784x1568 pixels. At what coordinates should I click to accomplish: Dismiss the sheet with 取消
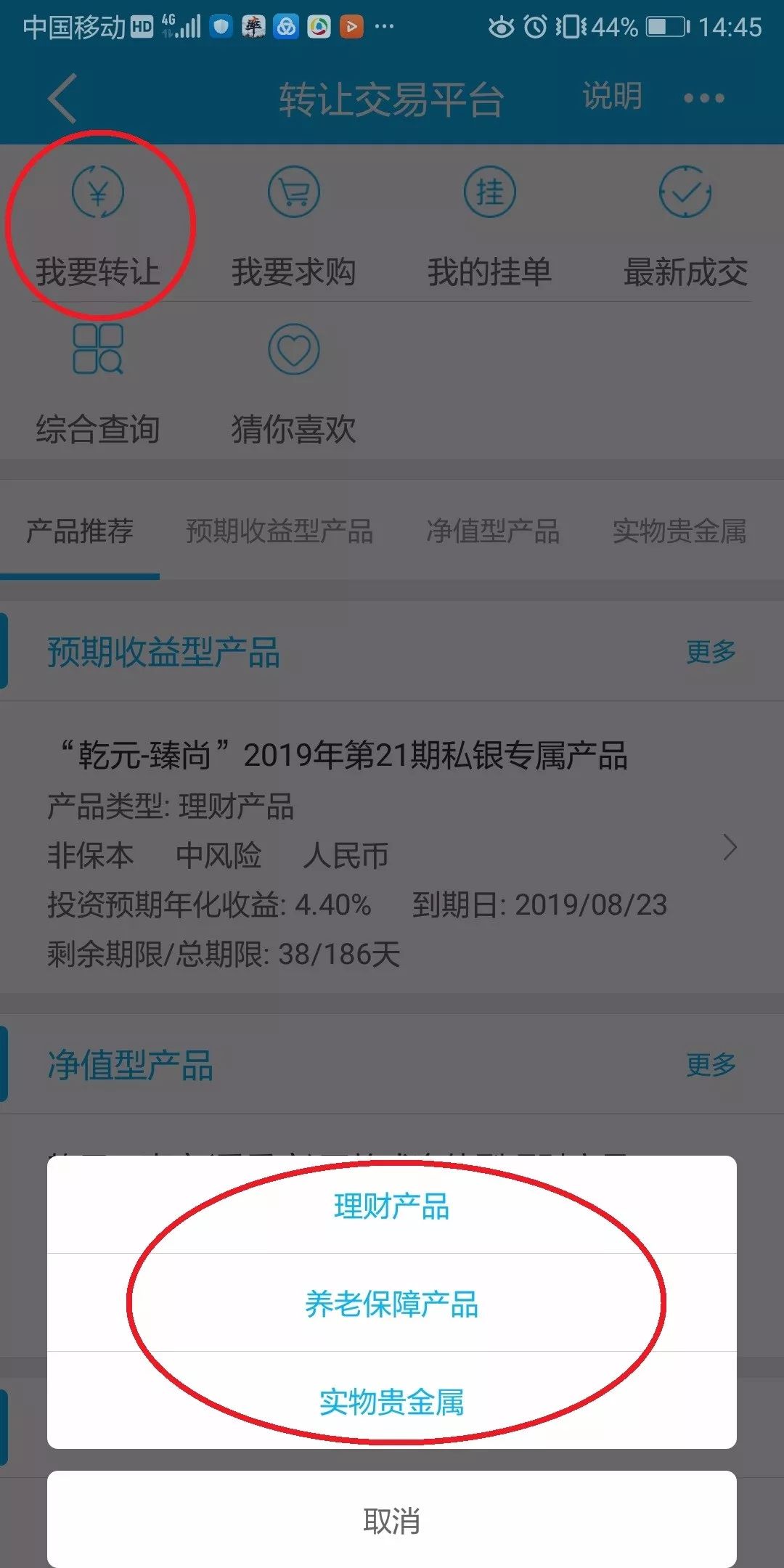[x=391, y=1520]
